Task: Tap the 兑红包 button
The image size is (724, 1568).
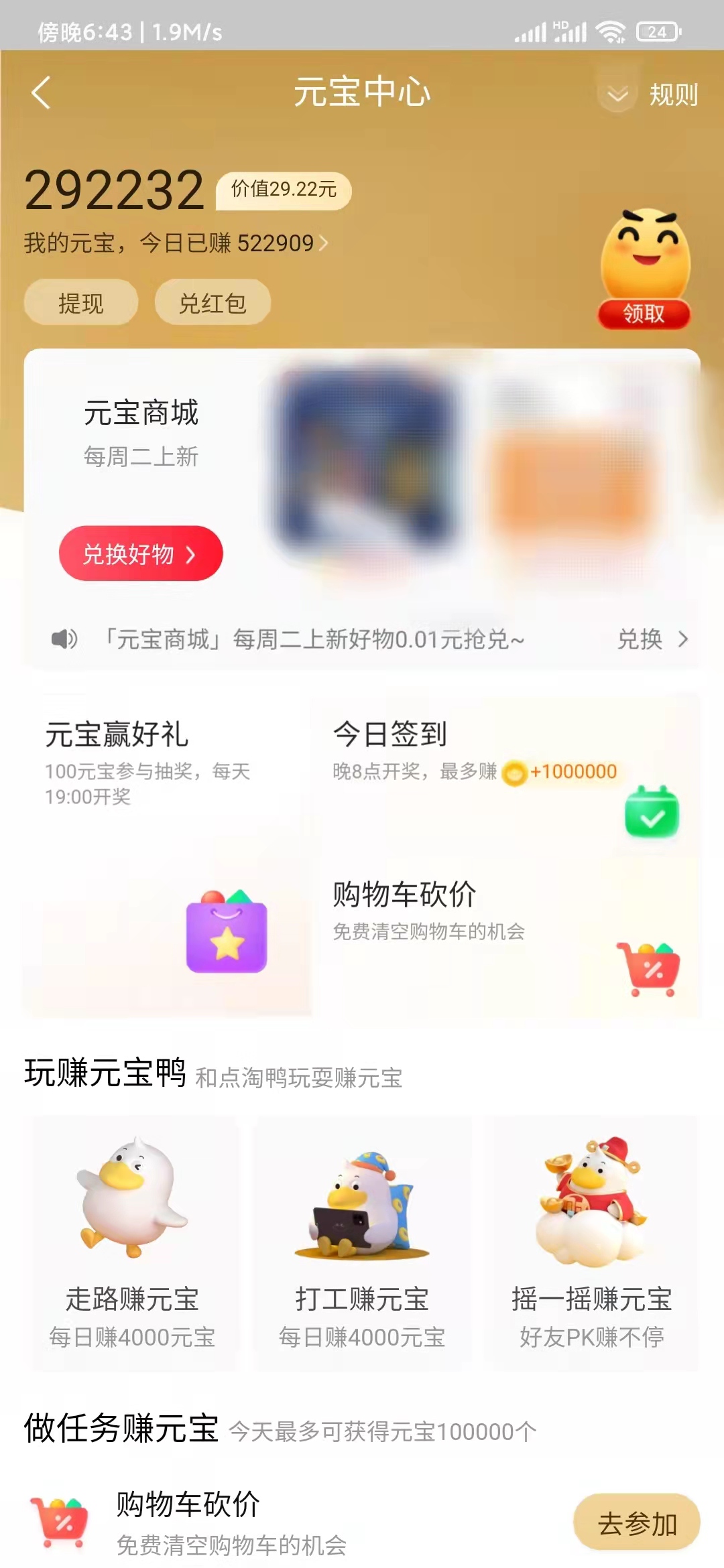Action: [x=213, y=304]
